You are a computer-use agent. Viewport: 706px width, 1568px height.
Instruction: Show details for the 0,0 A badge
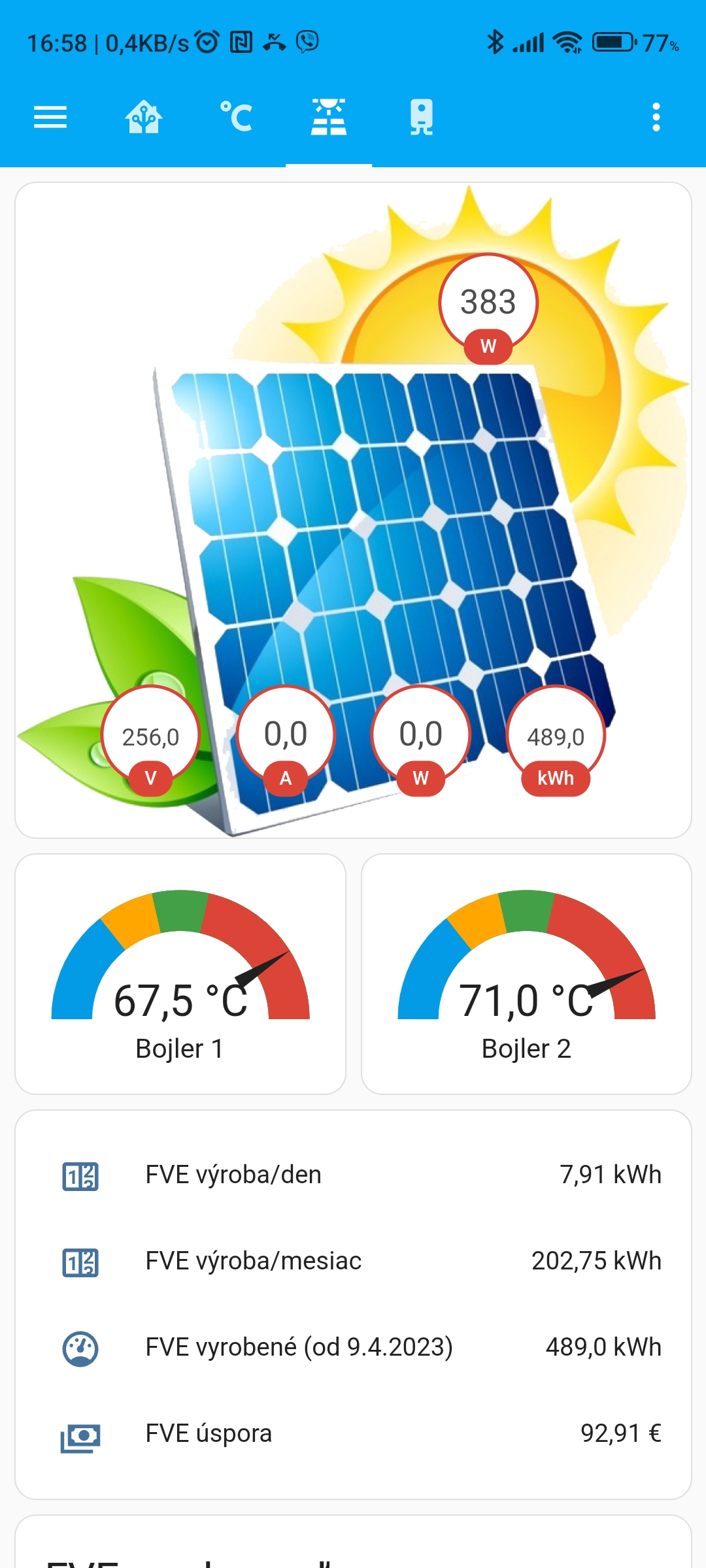(x=286, y=737)
